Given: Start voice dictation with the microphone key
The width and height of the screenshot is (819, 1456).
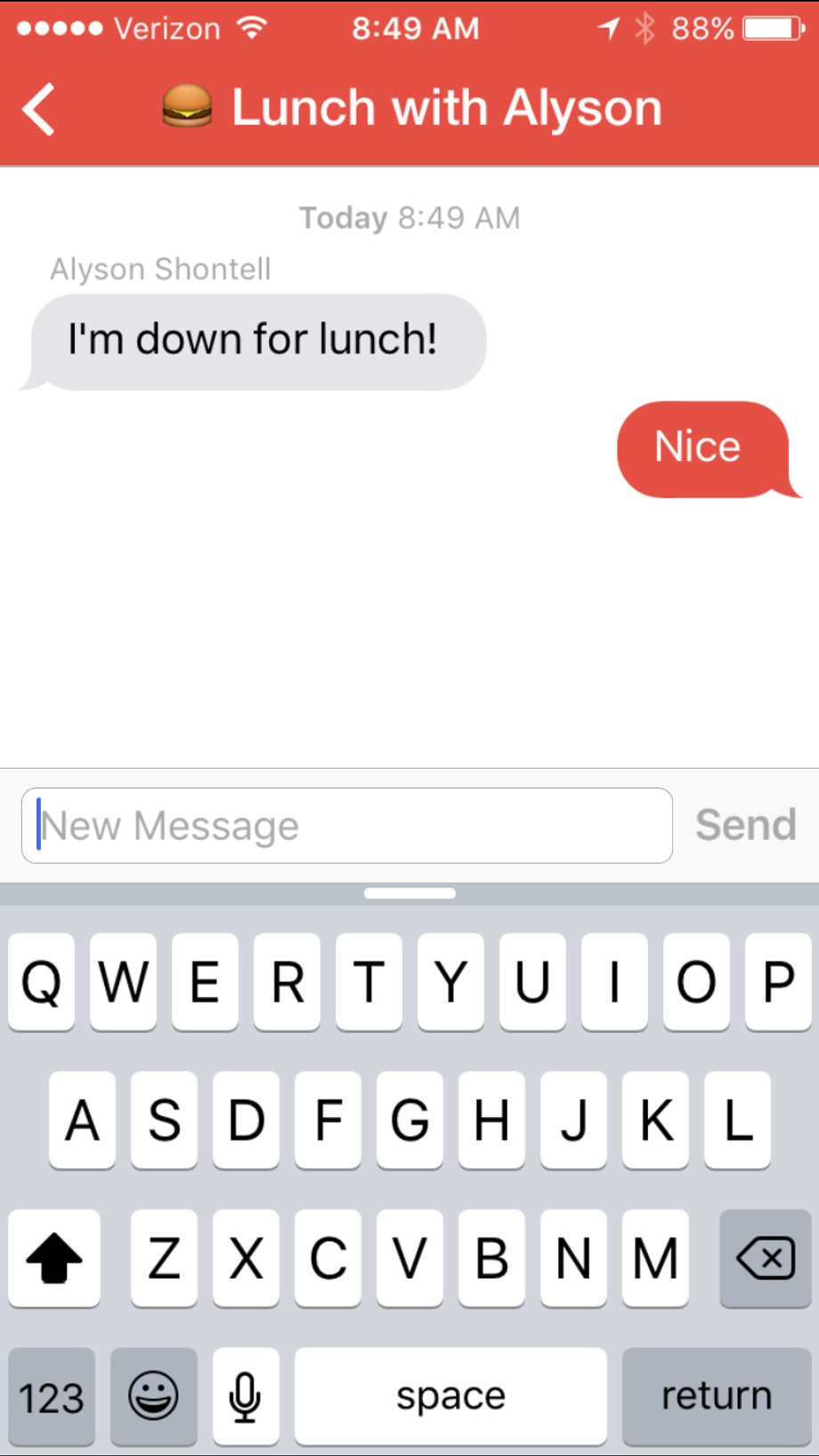Looking at the screenshot, I should pyautogui.click(x=245, y=1395).
